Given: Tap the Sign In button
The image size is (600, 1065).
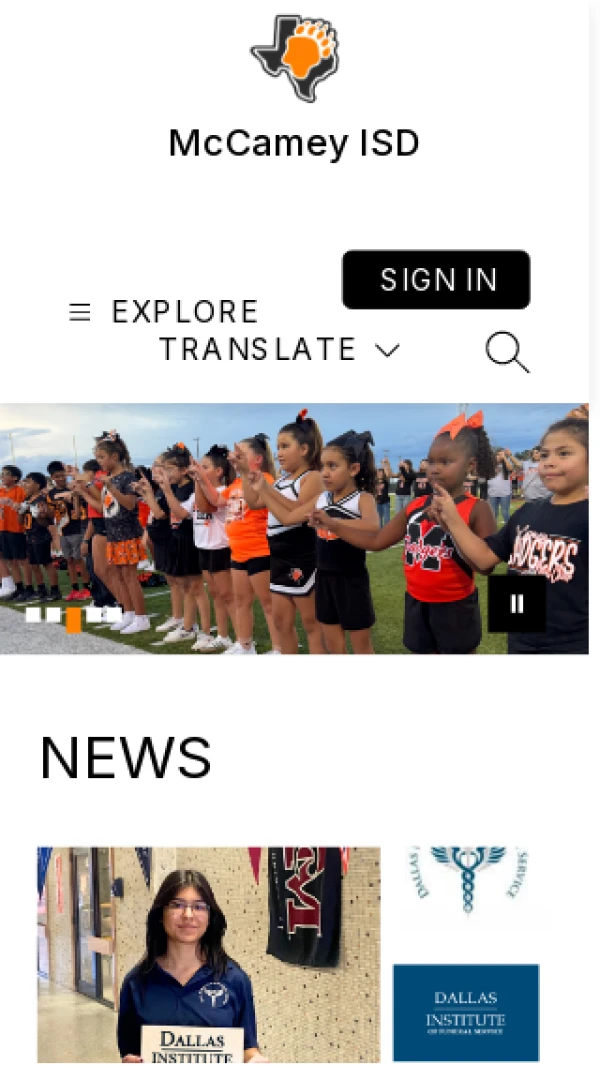Looking at the screenshot, I should 436,280.
